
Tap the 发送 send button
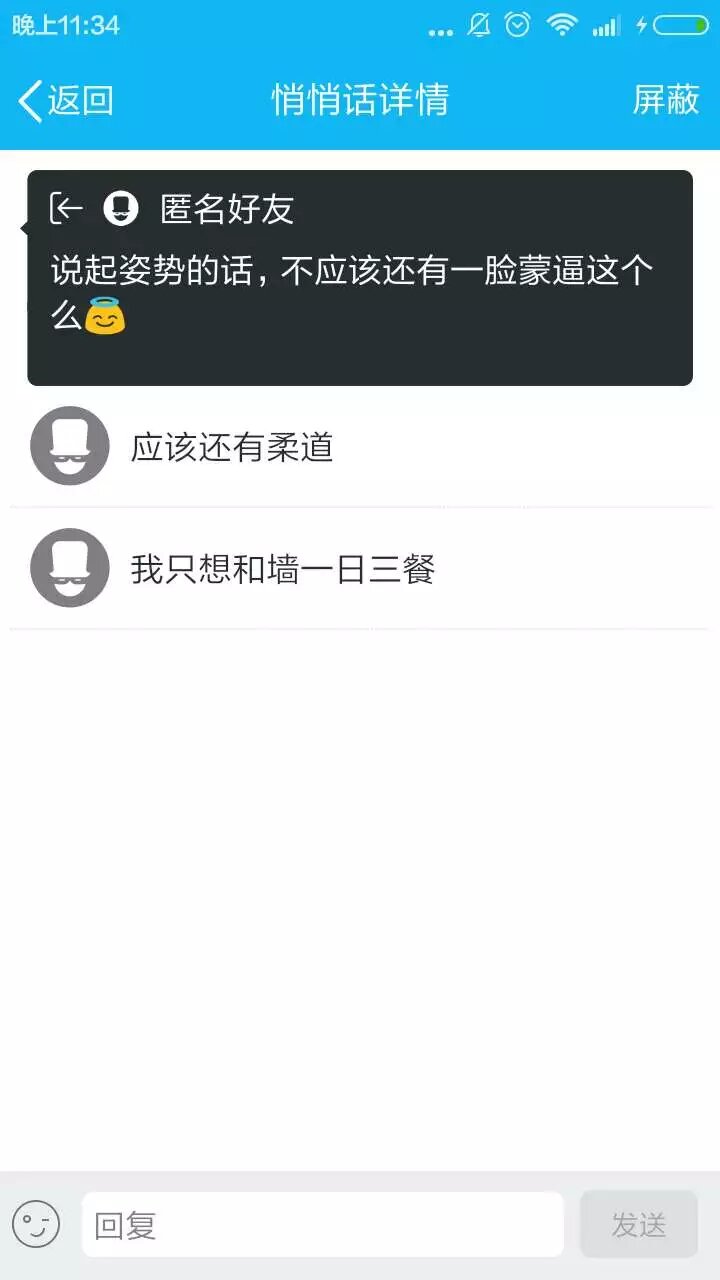(638, 1224)
